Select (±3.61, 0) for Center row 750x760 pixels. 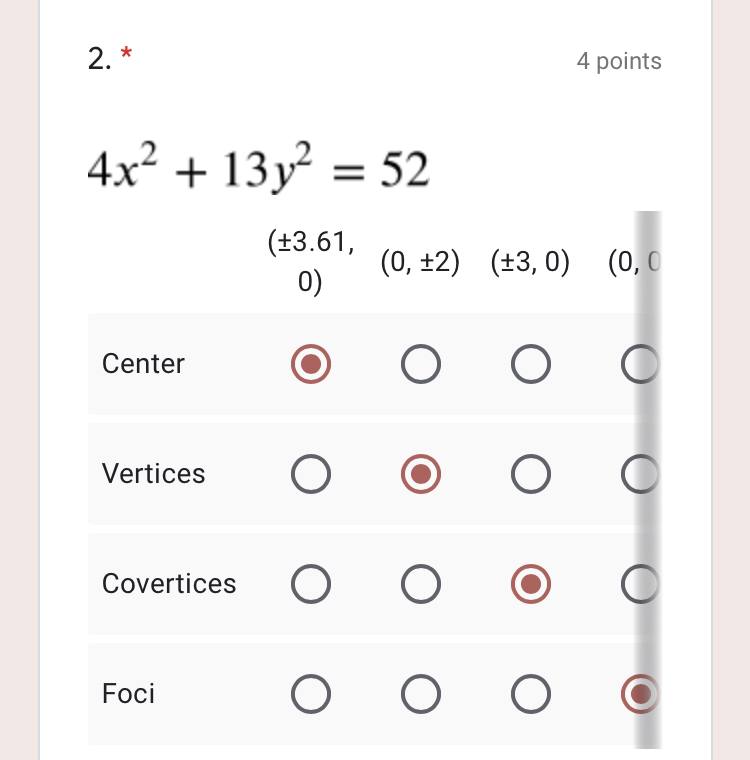(x=311, y=364)
